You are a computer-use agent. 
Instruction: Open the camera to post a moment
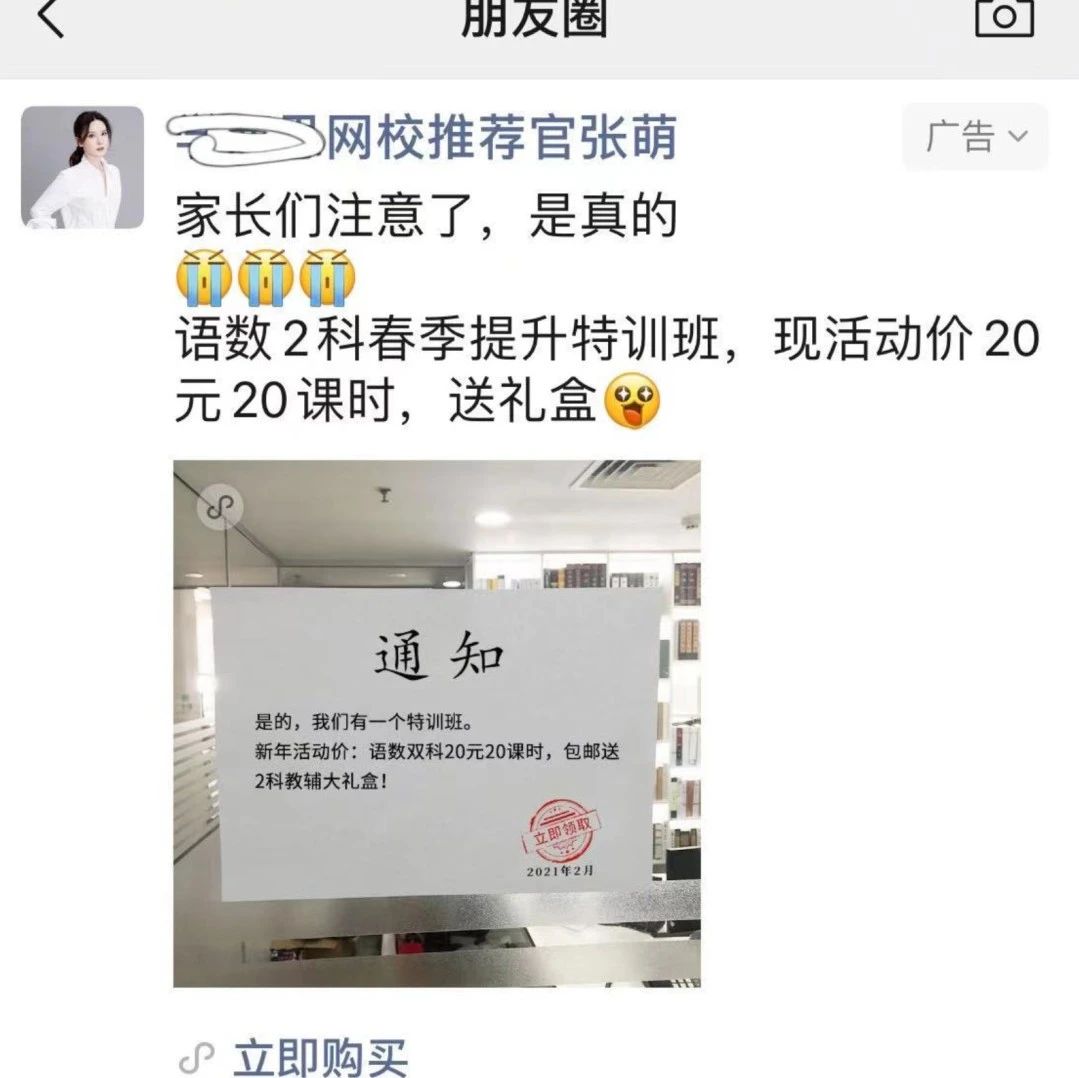[1003, 18]
